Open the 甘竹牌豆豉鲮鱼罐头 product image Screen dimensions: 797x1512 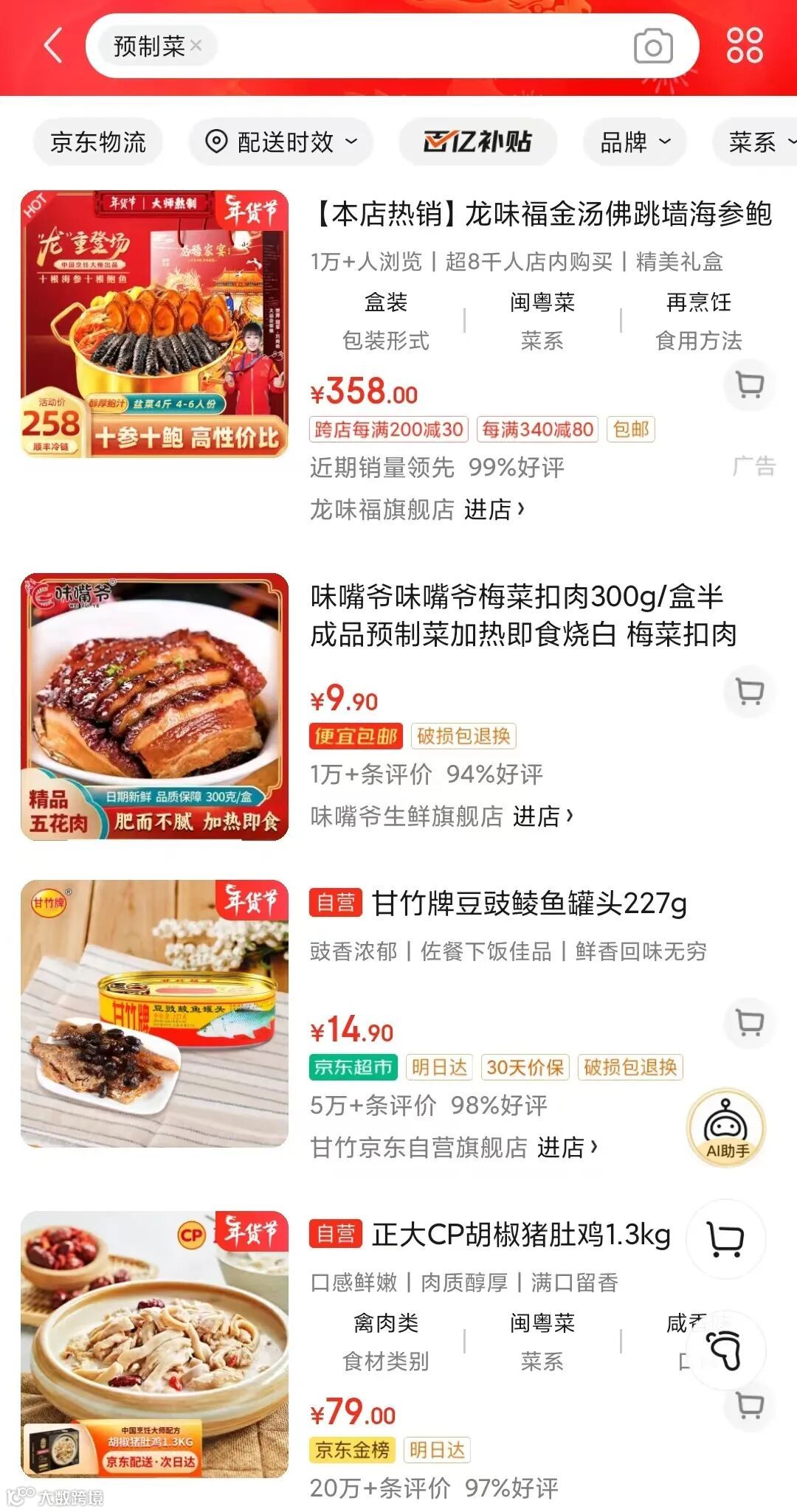pos(154,1013)
